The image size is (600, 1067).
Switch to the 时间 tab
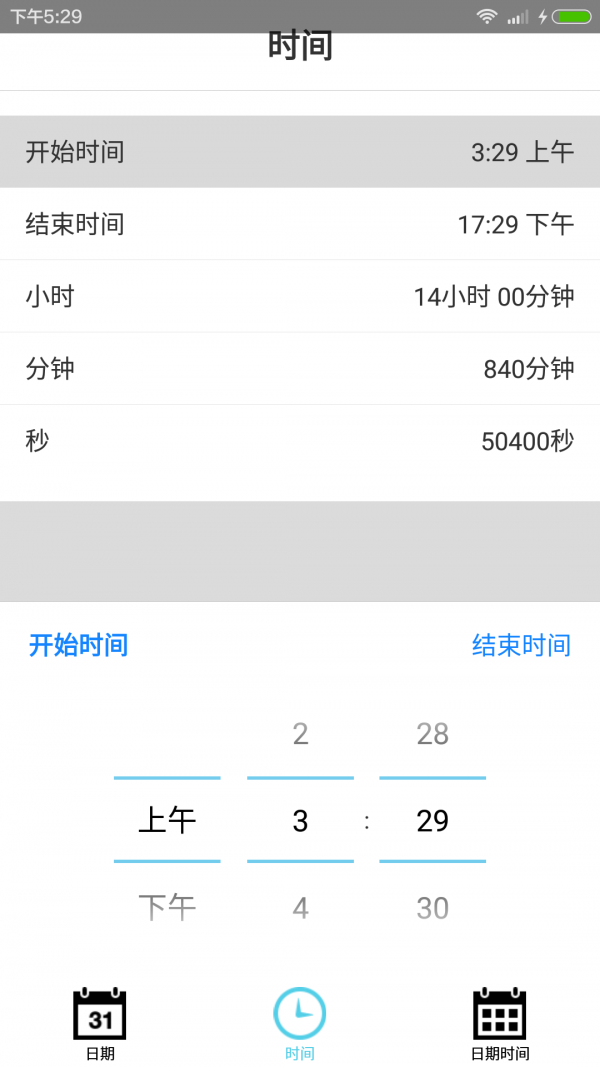(300, 1023)
